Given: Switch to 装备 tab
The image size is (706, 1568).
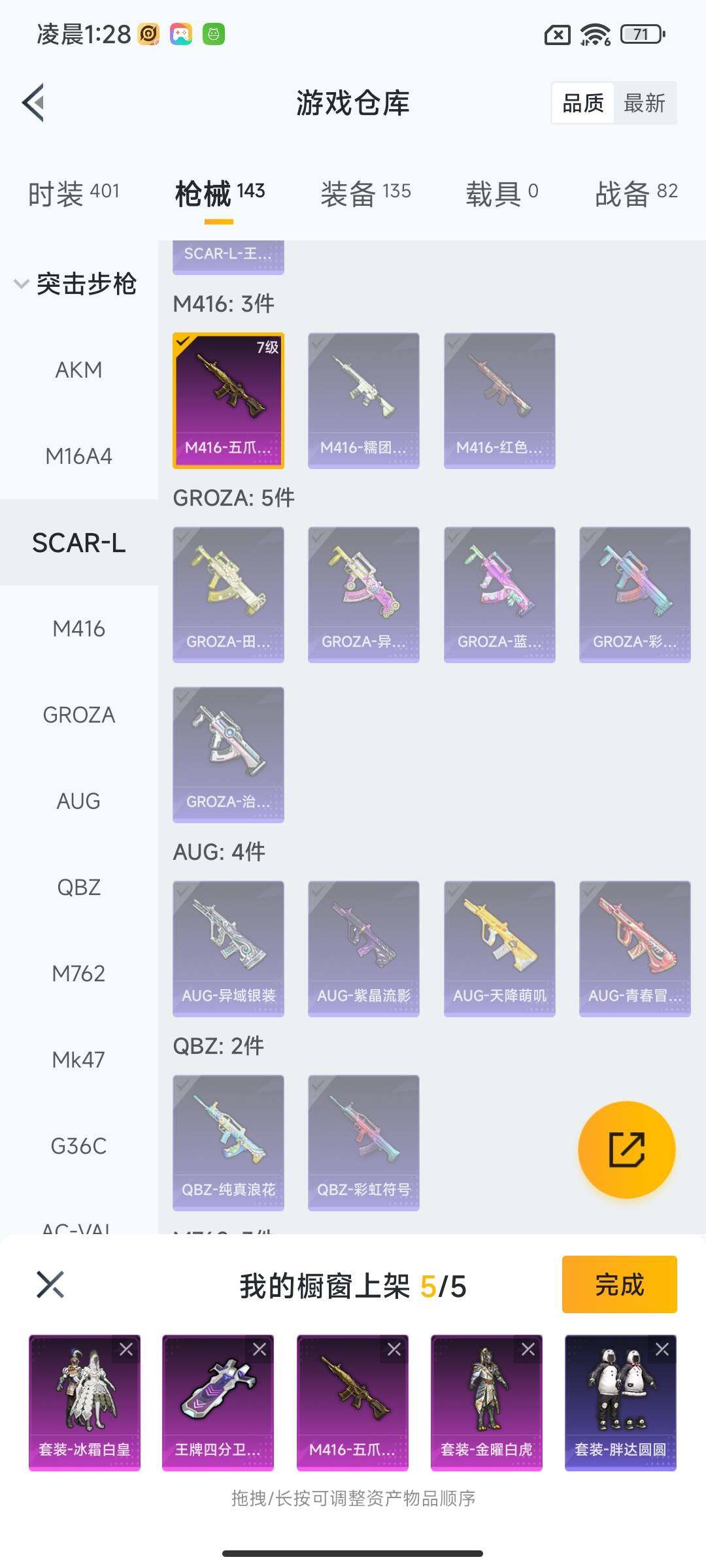Looking at the screenshot, I should click(x=365, y=193).
